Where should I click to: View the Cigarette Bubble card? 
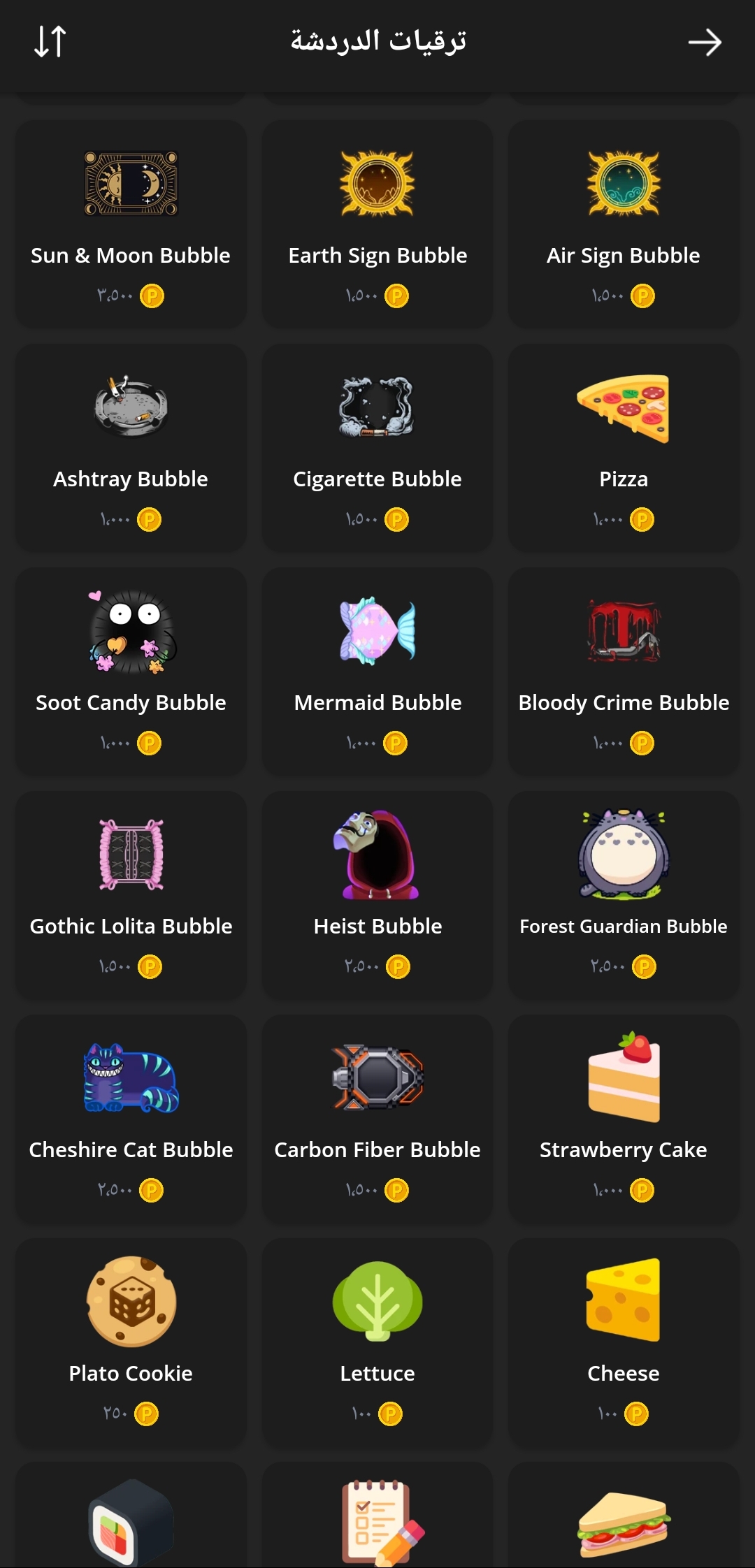(377, 447)
